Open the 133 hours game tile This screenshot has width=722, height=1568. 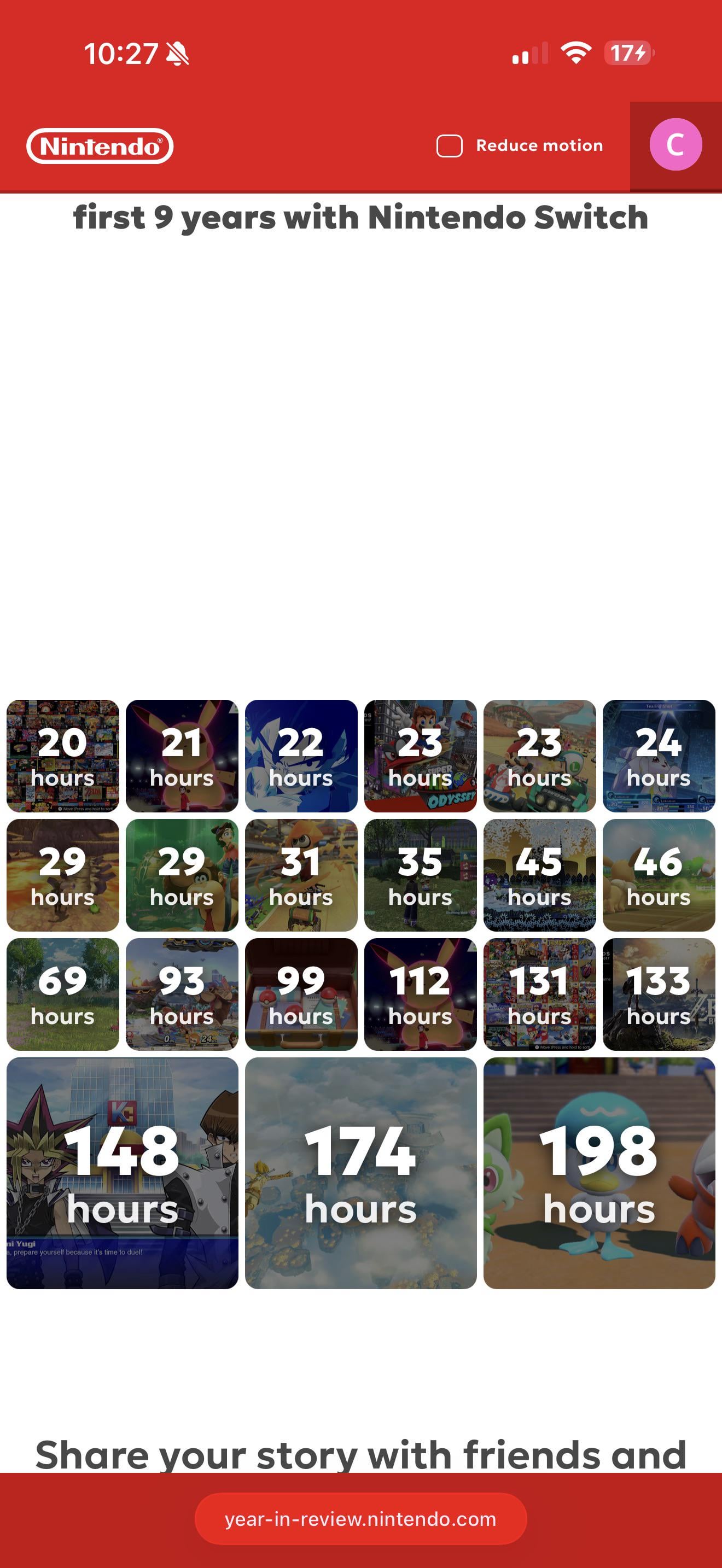click(x=659, y=994)
